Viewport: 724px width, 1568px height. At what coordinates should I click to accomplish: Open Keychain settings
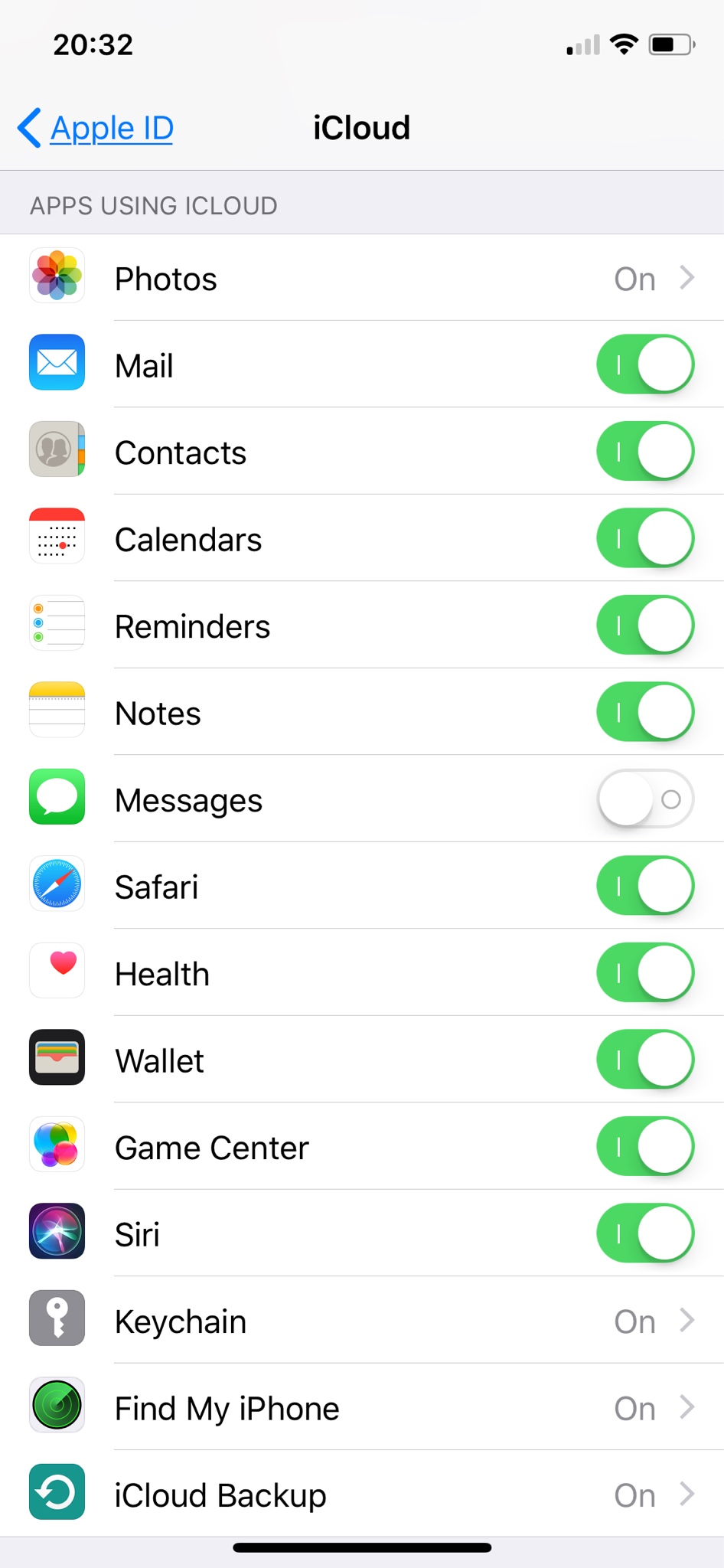(x=362, y=1320)
